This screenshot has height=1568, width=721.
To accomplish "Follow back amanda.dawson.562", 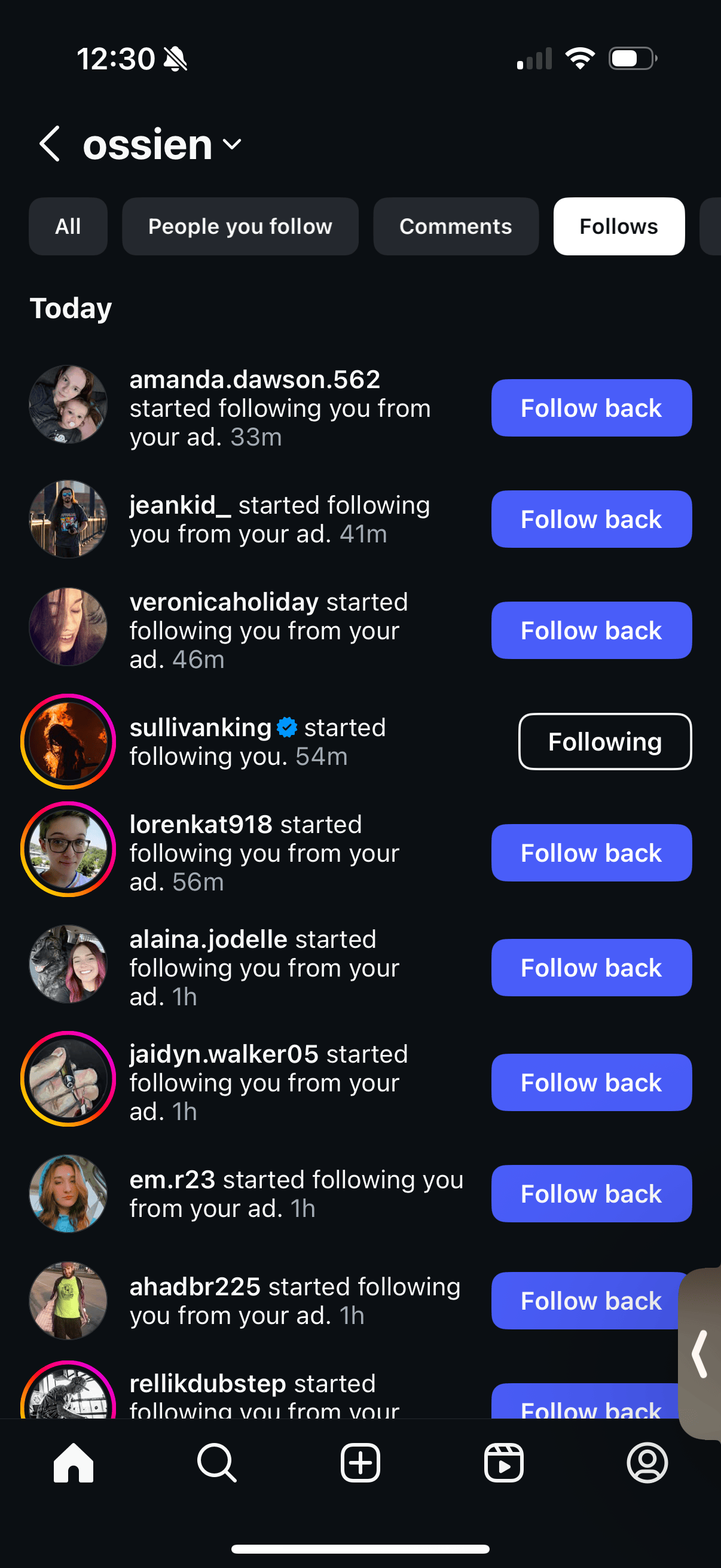I will [591, 408].
